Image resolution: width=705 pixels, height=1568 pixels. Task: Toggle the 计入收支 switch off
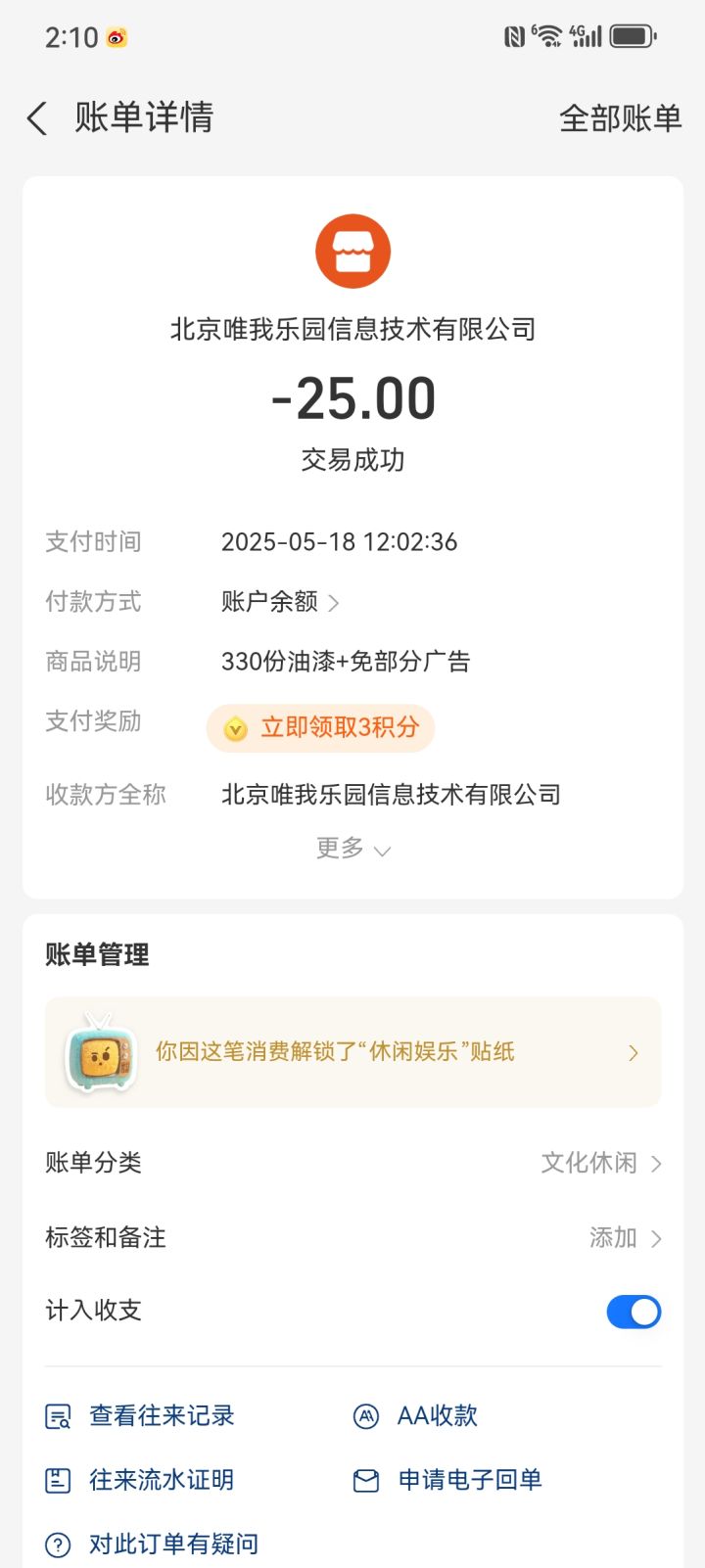tap(634, 1312)
